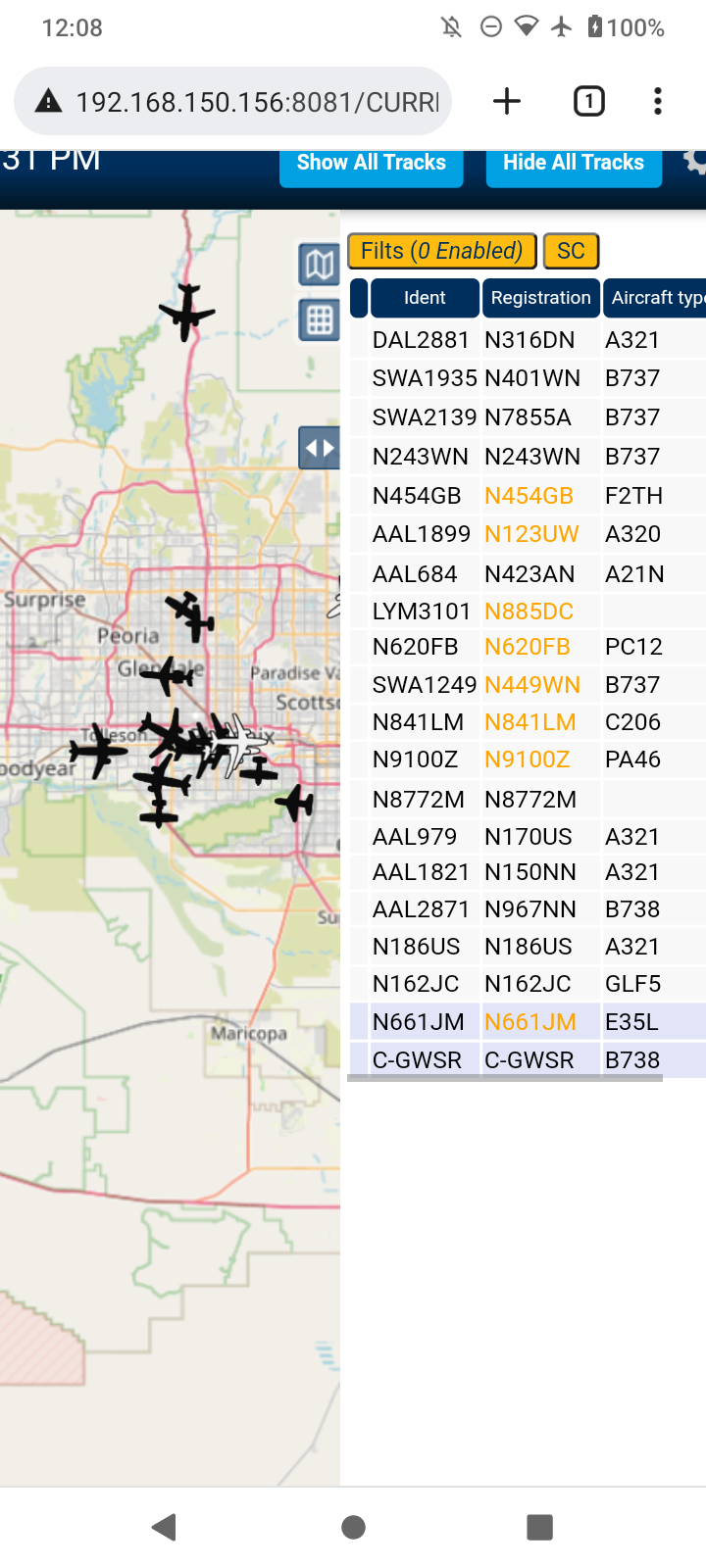The width and height of the screenshot is (706, 1568).
Task: Toggle the sidebar with the double-arrow button
Action: point(320,449)
